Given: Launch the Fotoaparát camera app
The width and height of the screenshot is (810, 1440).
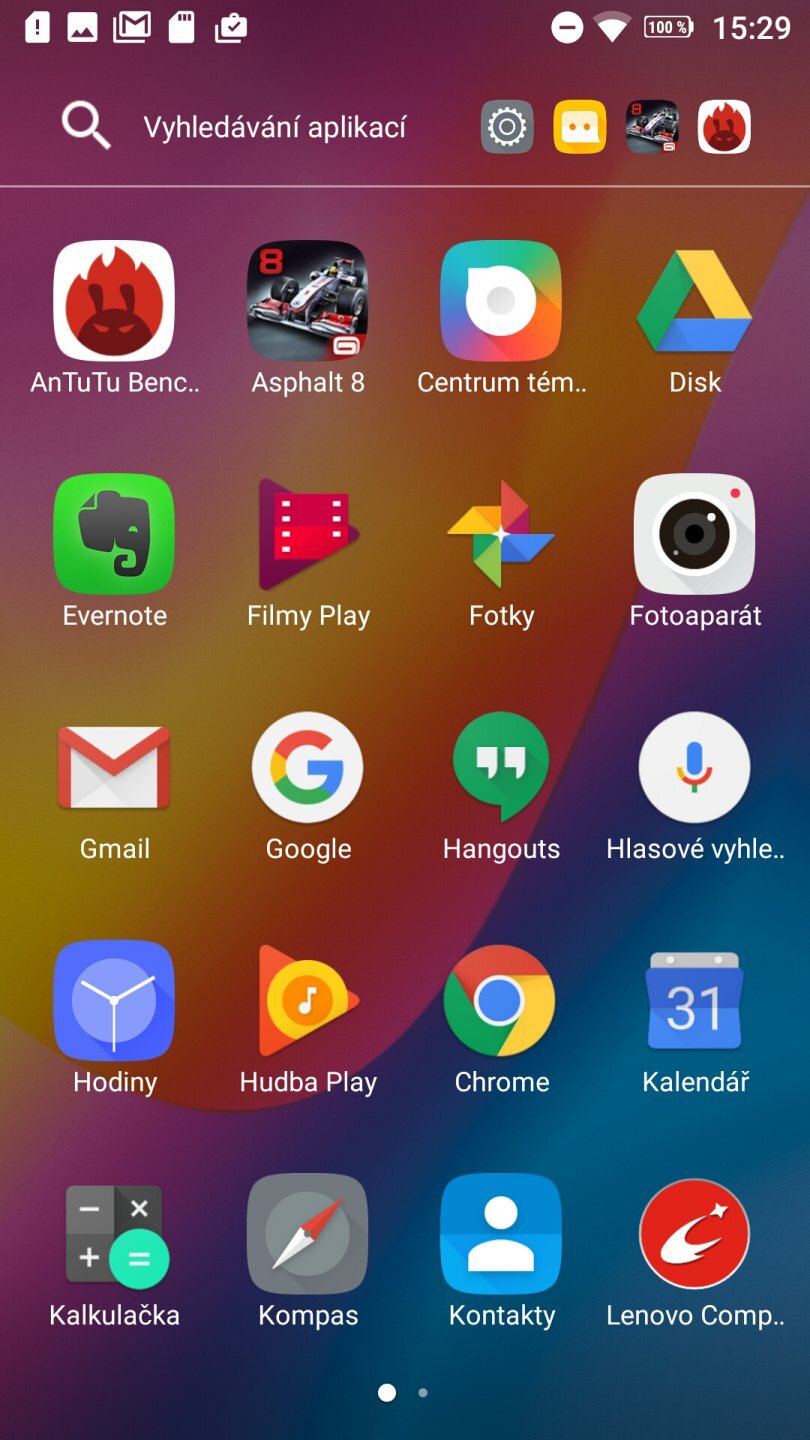Looking at the screenshot, I should tap(694, 533).
